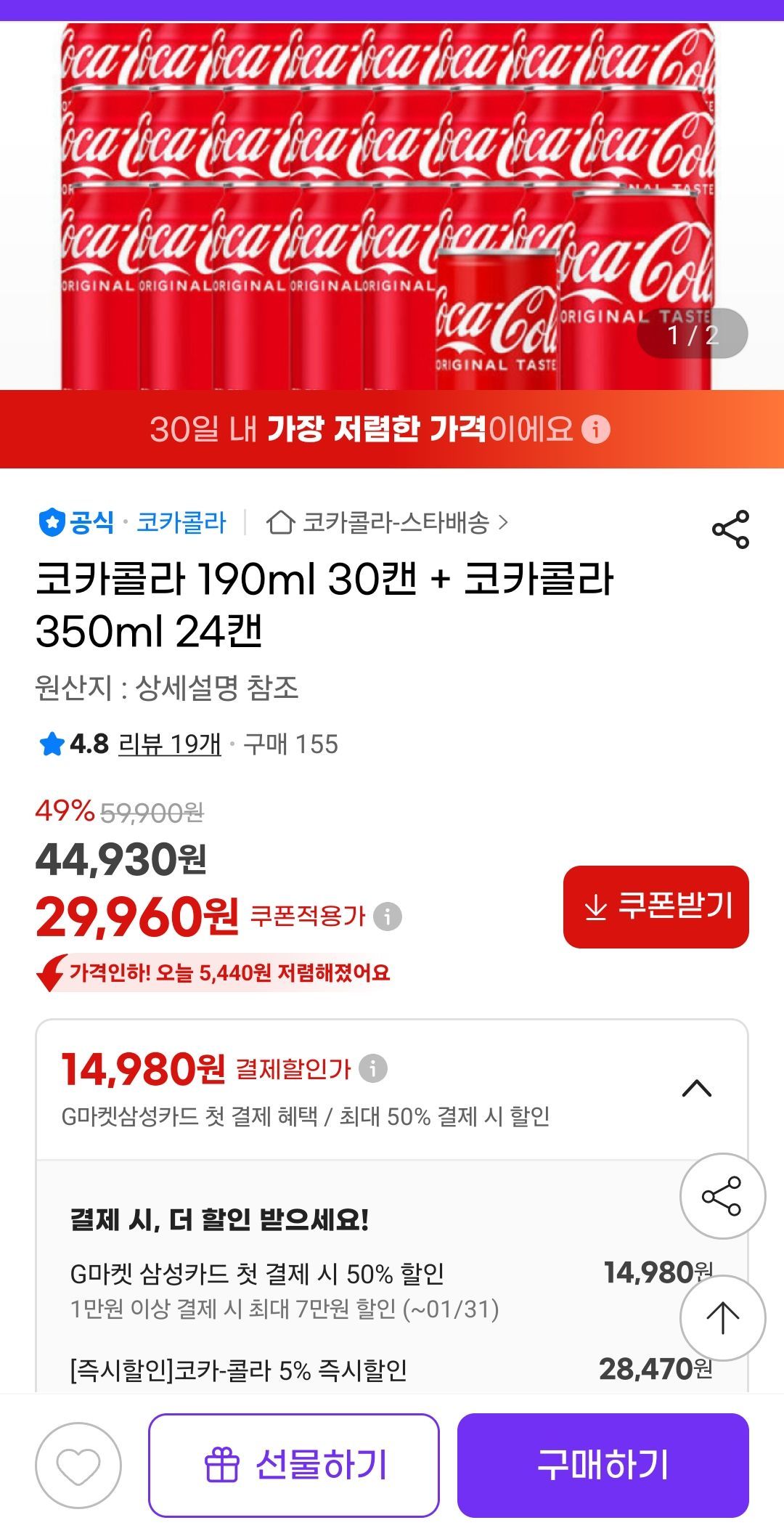This screenshot has width=784, height=1536.
Task: Jump back to top with the arrow button
Action: click(x=722, y=1317)
